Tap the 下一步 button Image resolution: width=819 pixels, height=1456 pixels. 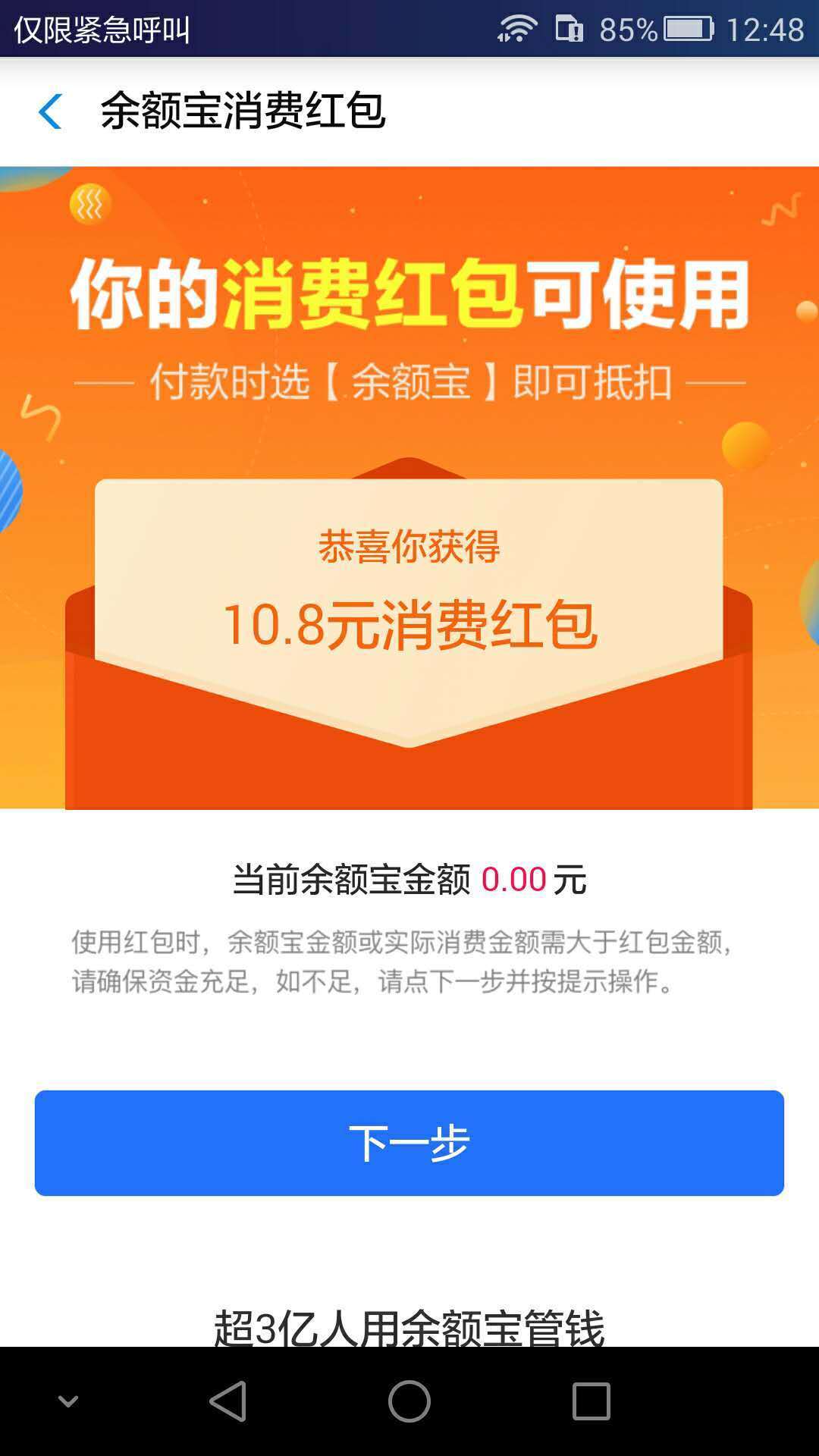pyautogui.click(x=409, y=1143)
